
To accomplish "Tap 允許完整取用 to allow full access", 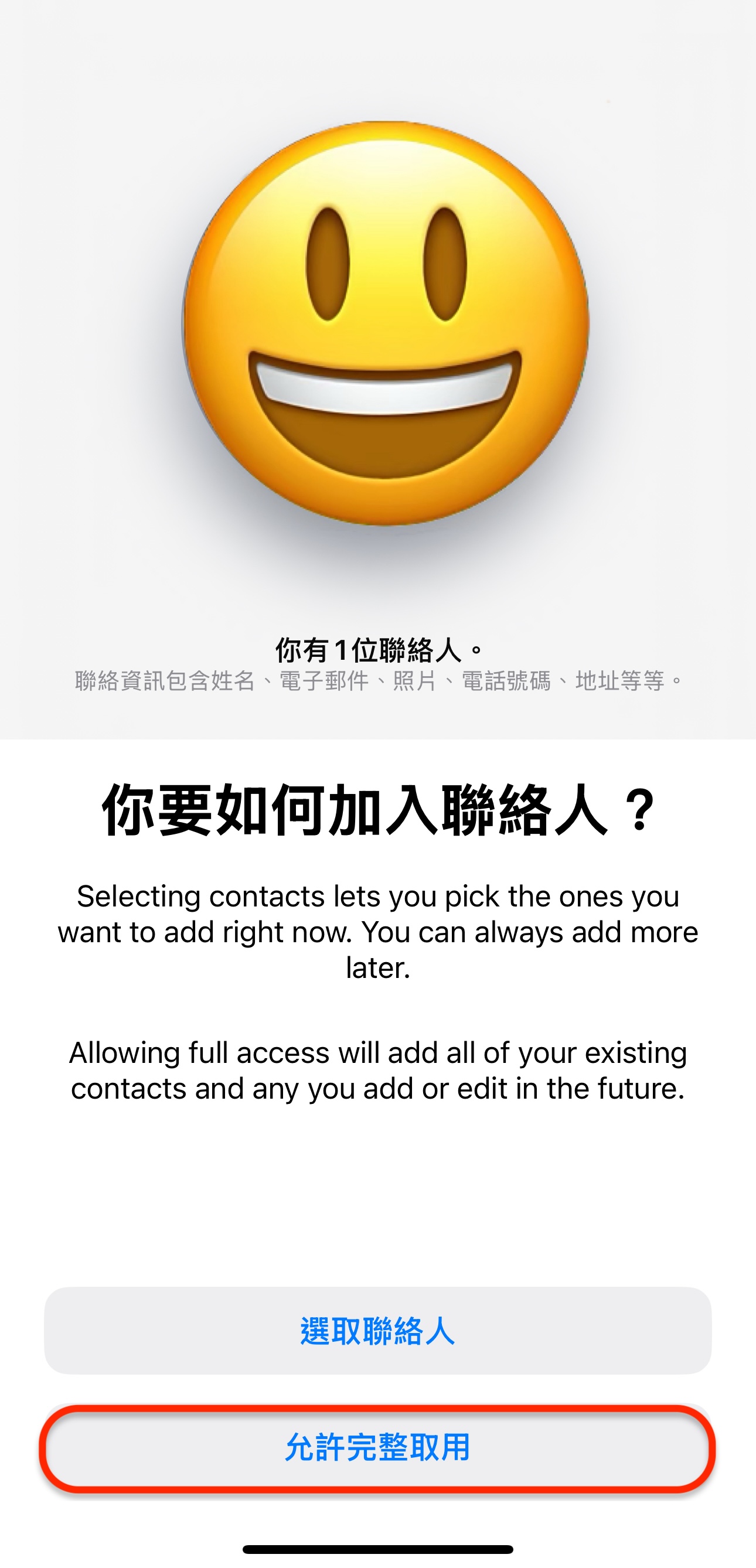I will pyautogui.click(x=377, y=1447).
